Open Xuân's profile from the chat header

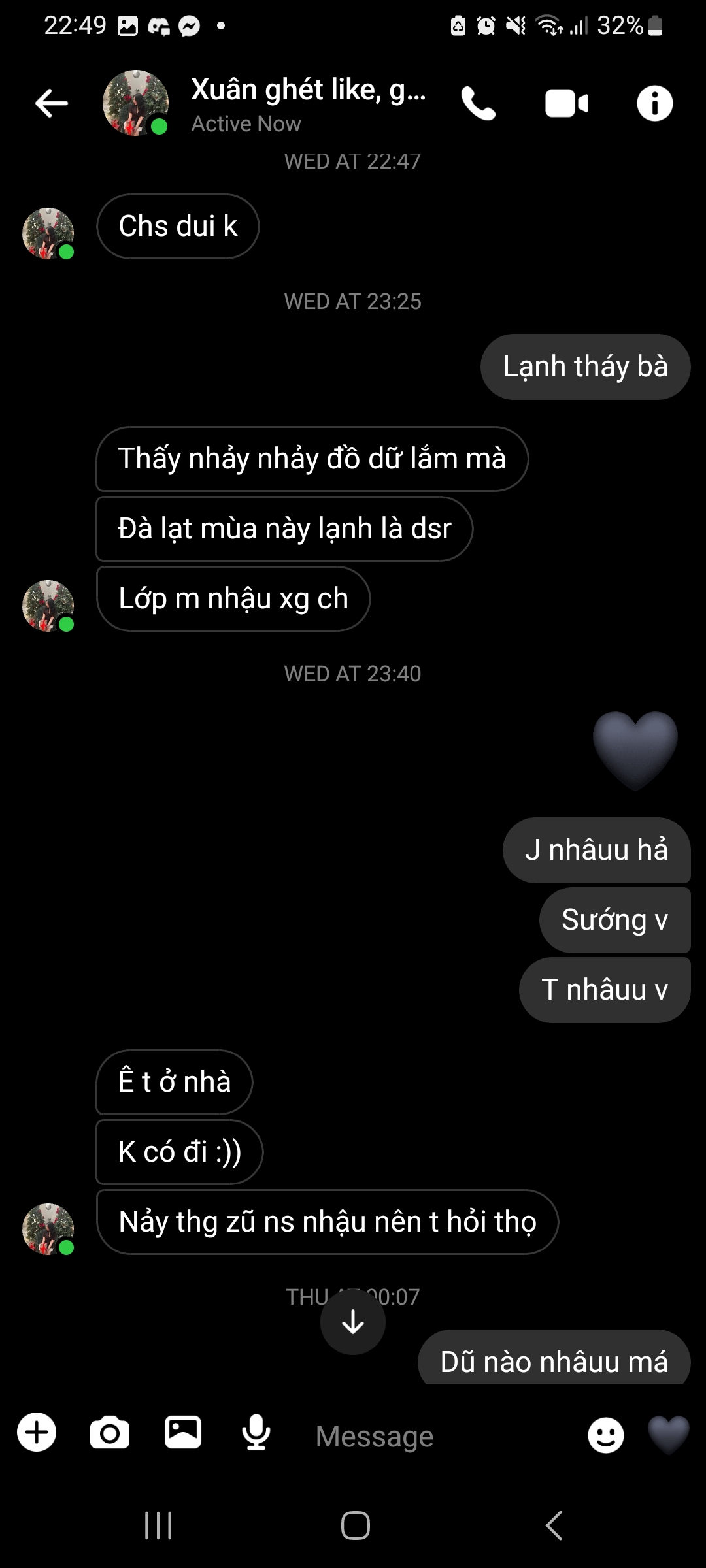coord(307,103)
